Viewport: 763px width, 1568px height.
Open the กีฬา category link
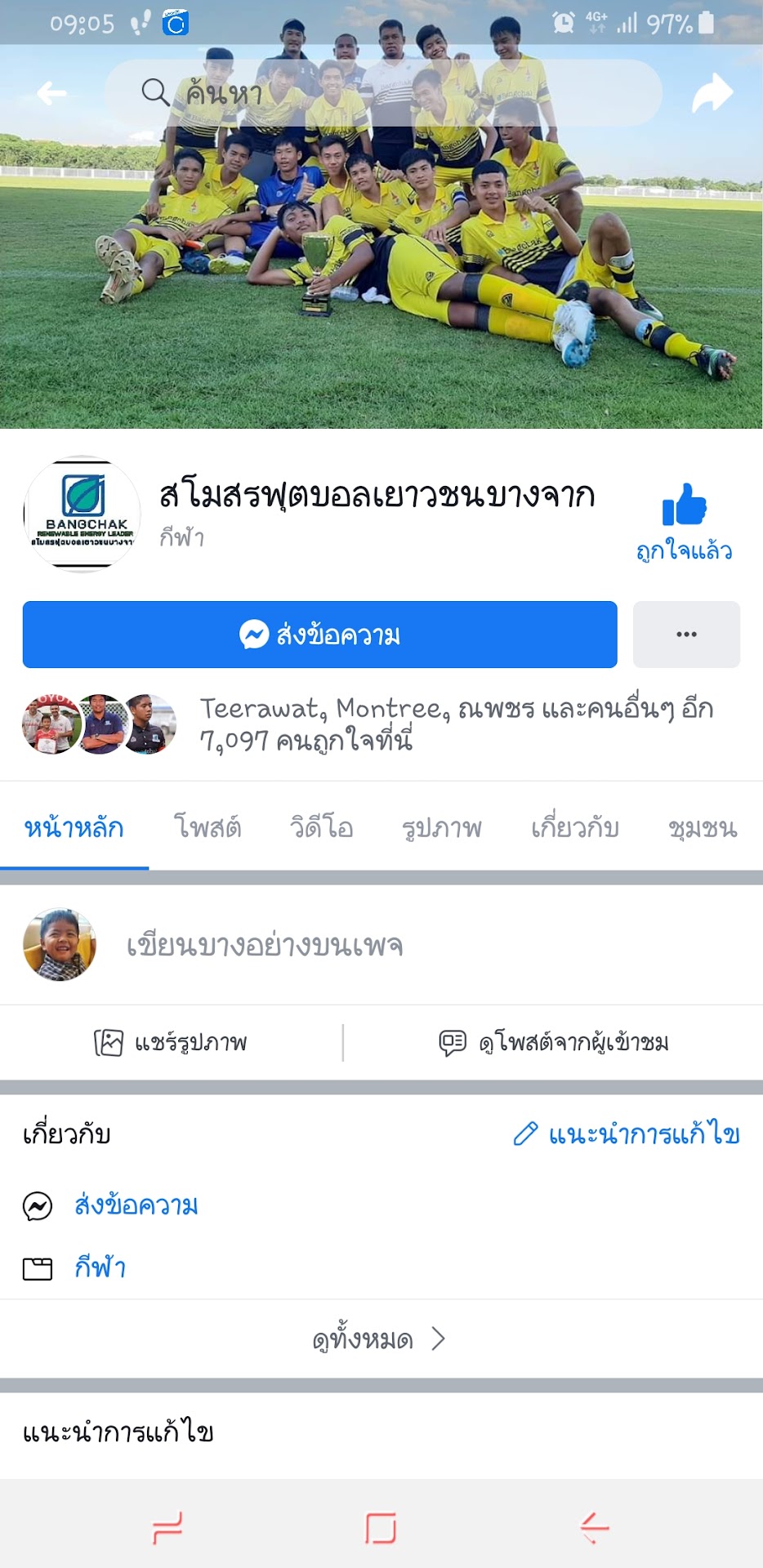click(100, 1267)
